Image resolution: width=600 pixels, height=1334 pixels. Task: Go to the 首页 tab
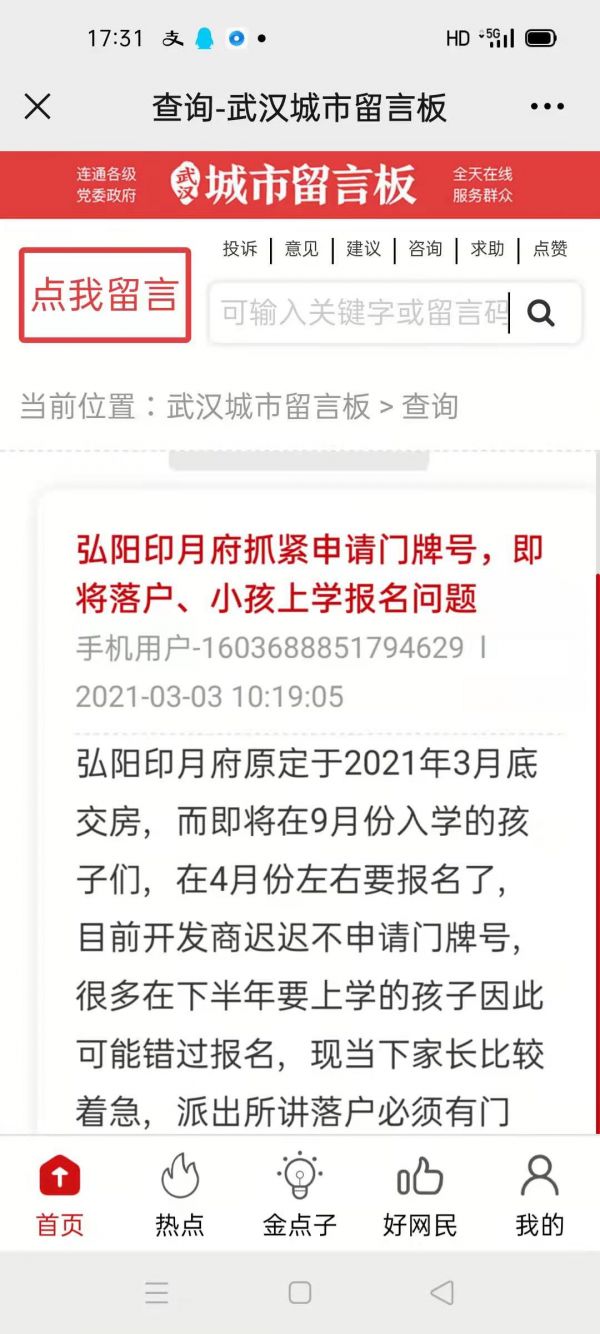click(x=60, y=1194)
